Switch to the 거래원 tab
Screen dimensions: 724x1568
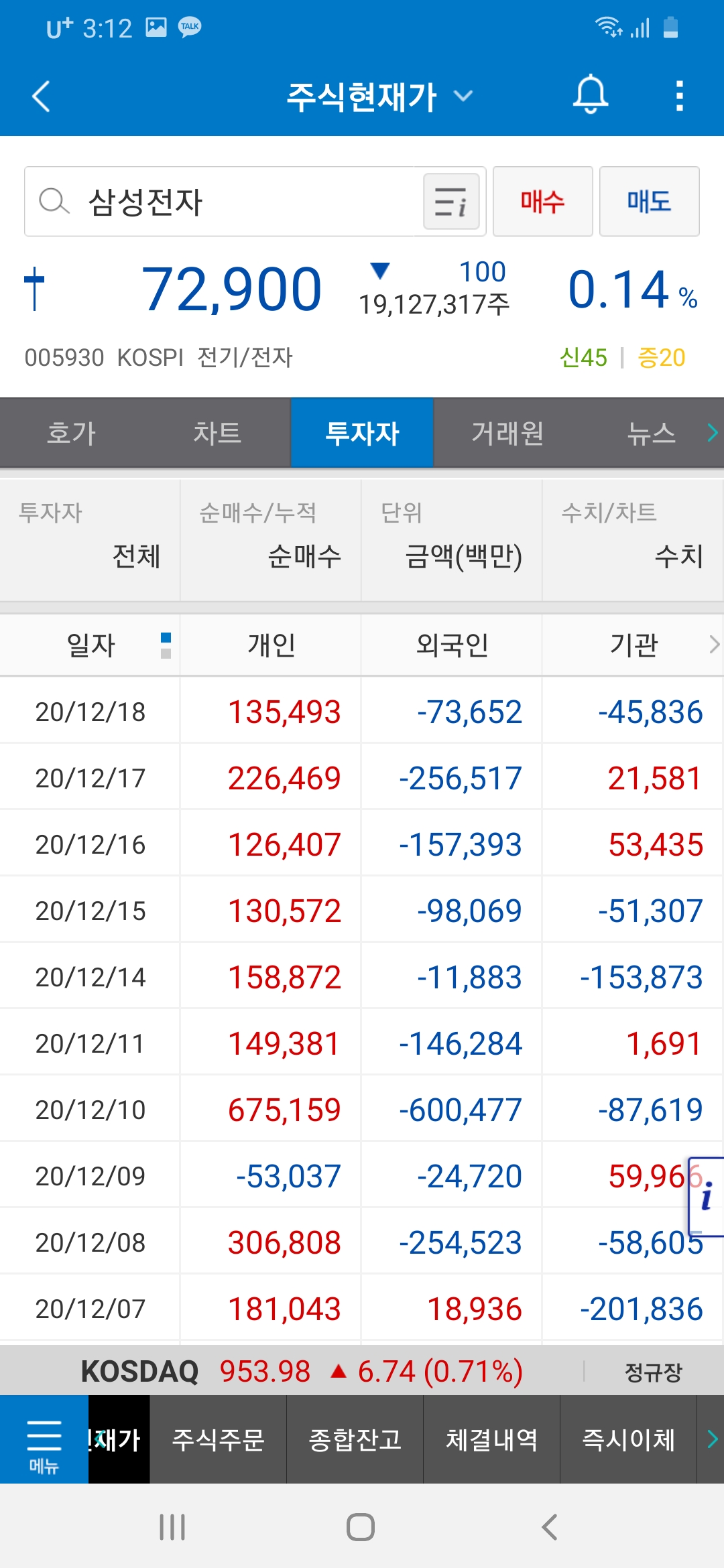coord(507,433)
